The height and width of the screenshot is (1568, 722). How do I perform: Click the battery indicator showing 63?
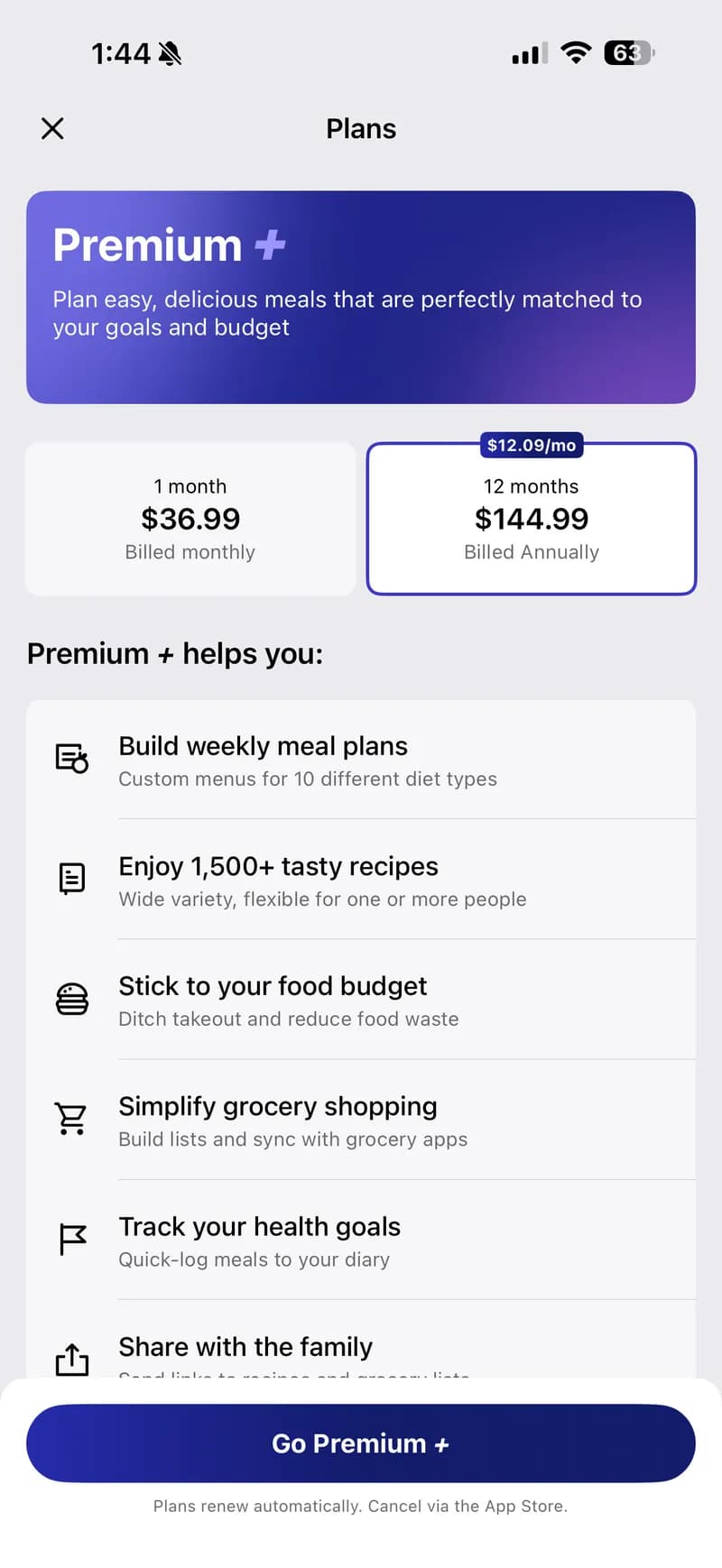(627, 53)
